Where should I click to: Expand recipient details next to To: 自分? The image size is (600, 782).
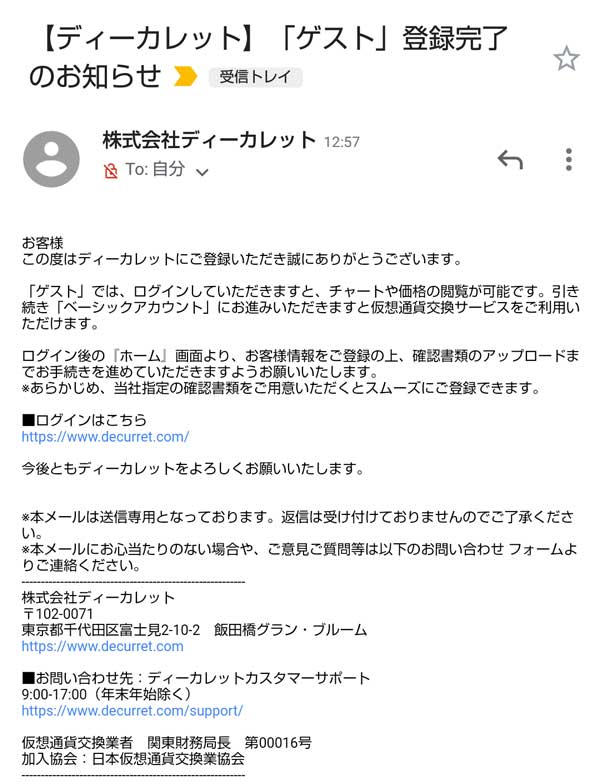[203, 172]
